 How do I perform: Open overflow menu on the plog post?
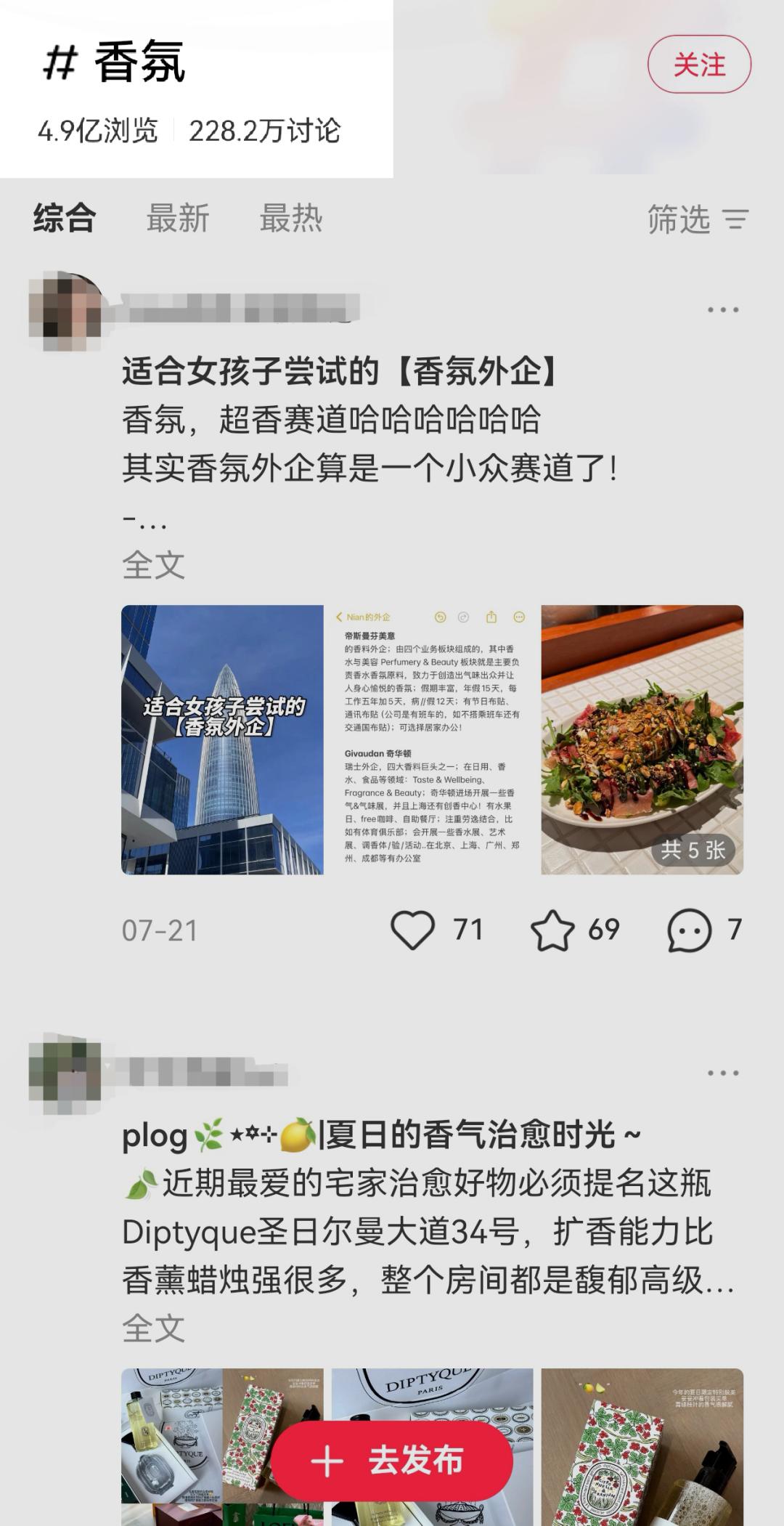722,1073
